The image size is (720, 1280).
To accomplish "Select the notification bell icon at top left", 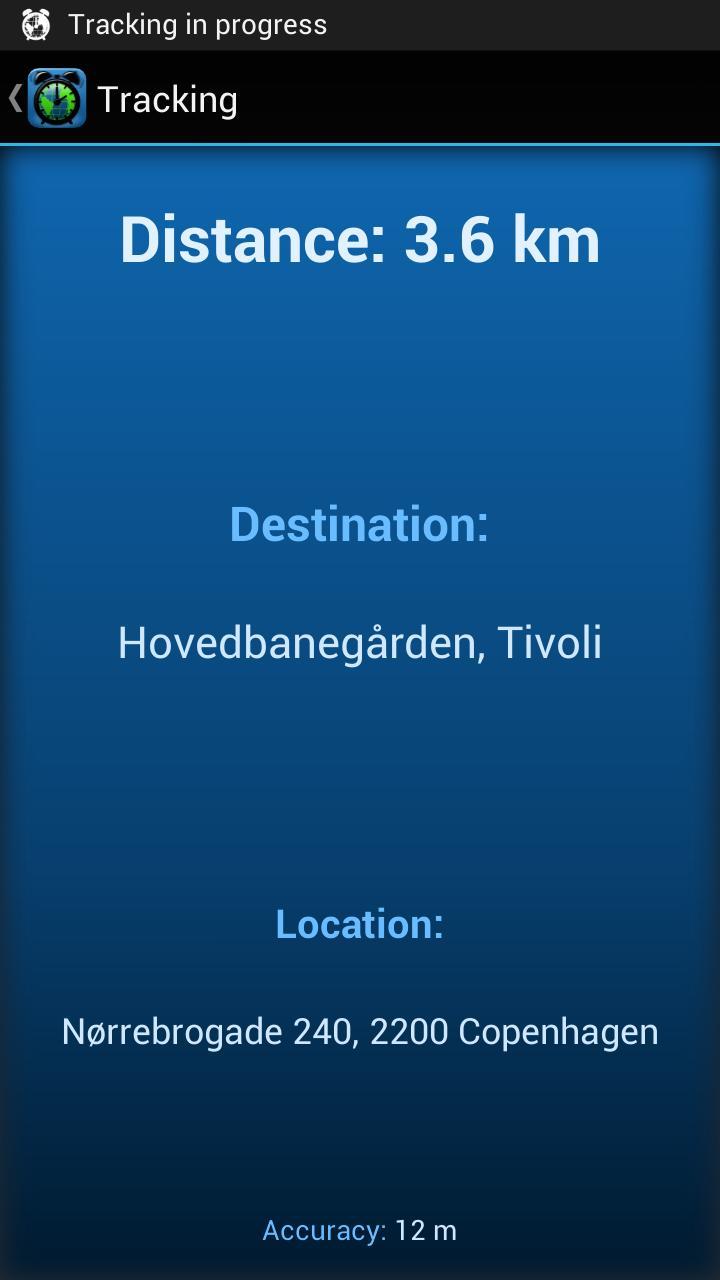I will coord(33,24).
